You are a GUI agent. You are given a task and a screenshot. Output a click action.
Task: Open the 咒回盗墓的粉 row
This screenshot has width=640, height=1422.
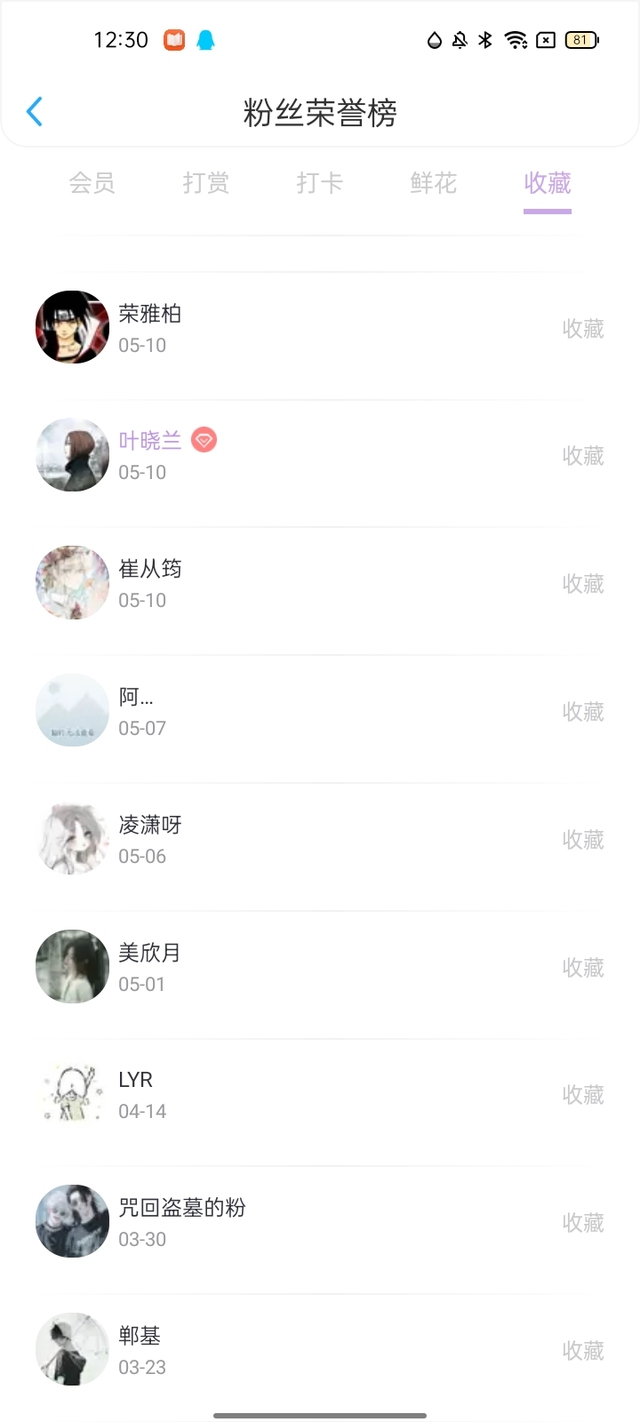(x=320, y=1222)
